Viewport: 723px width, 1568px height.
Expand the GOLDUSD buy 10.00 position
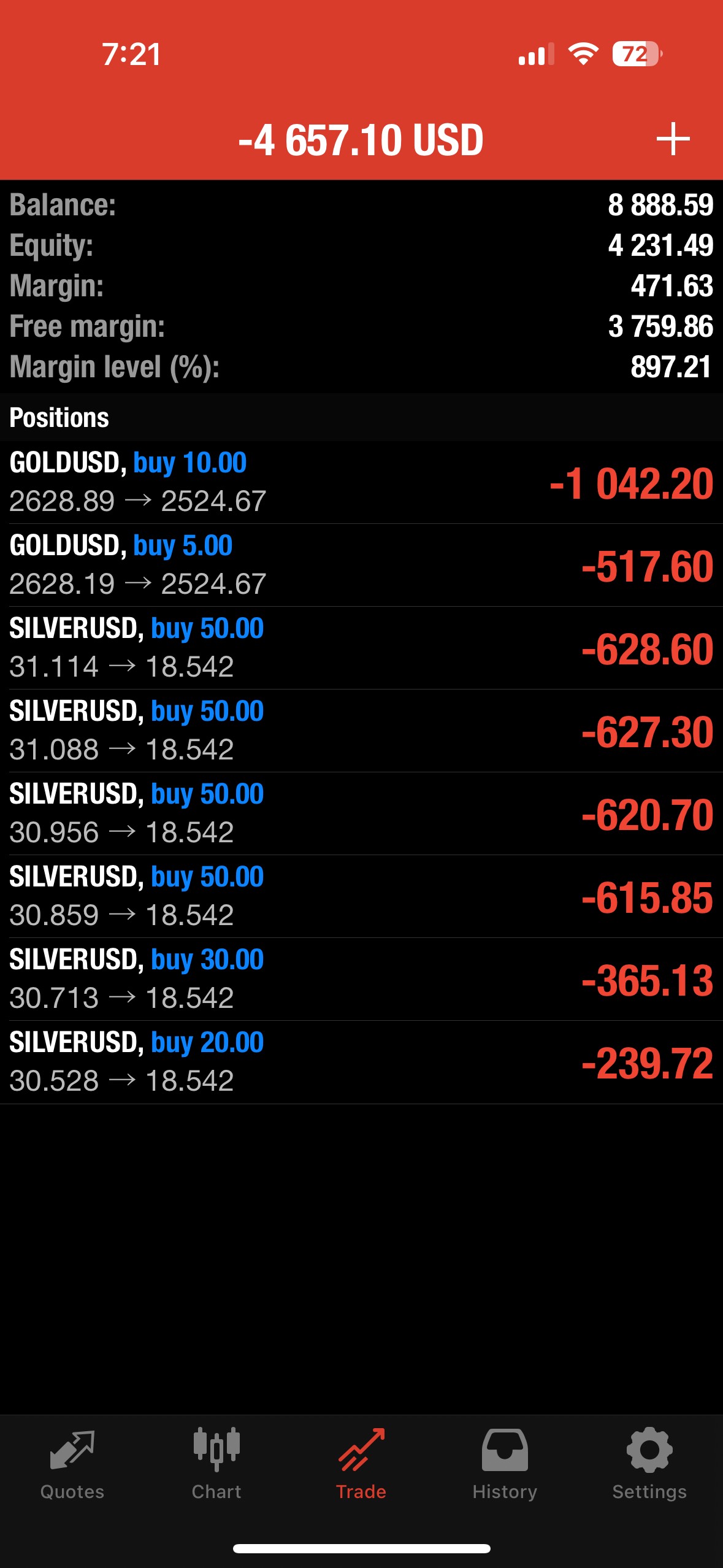(x=361, y=482)
